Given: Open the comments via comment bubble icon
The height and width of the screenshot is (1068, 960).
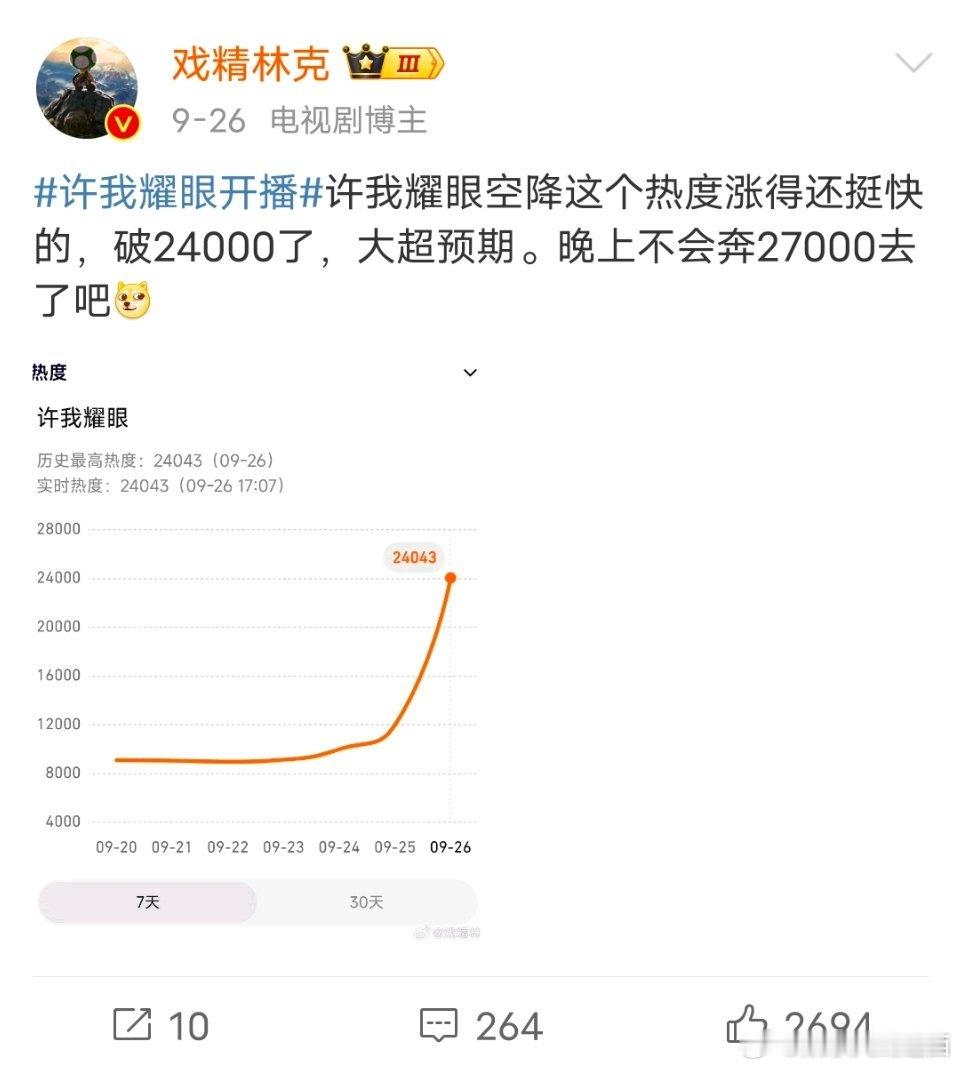Looking at the screenshot, I should [x=436, y=1024].
